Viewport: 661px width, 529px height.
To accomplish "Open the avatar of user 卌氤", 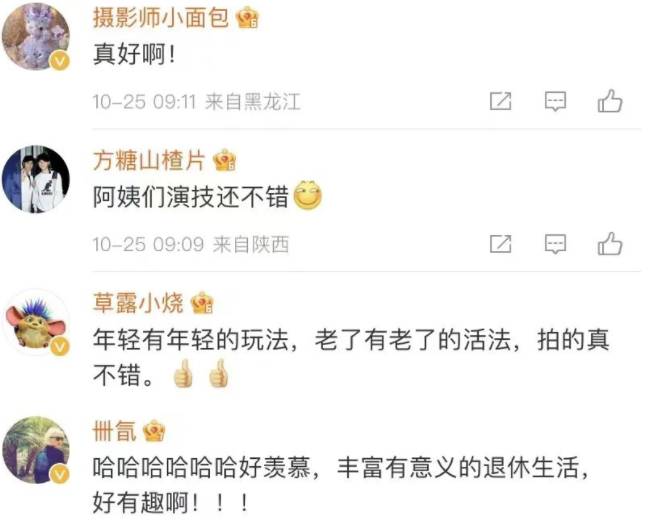I will tap(36, 450).
